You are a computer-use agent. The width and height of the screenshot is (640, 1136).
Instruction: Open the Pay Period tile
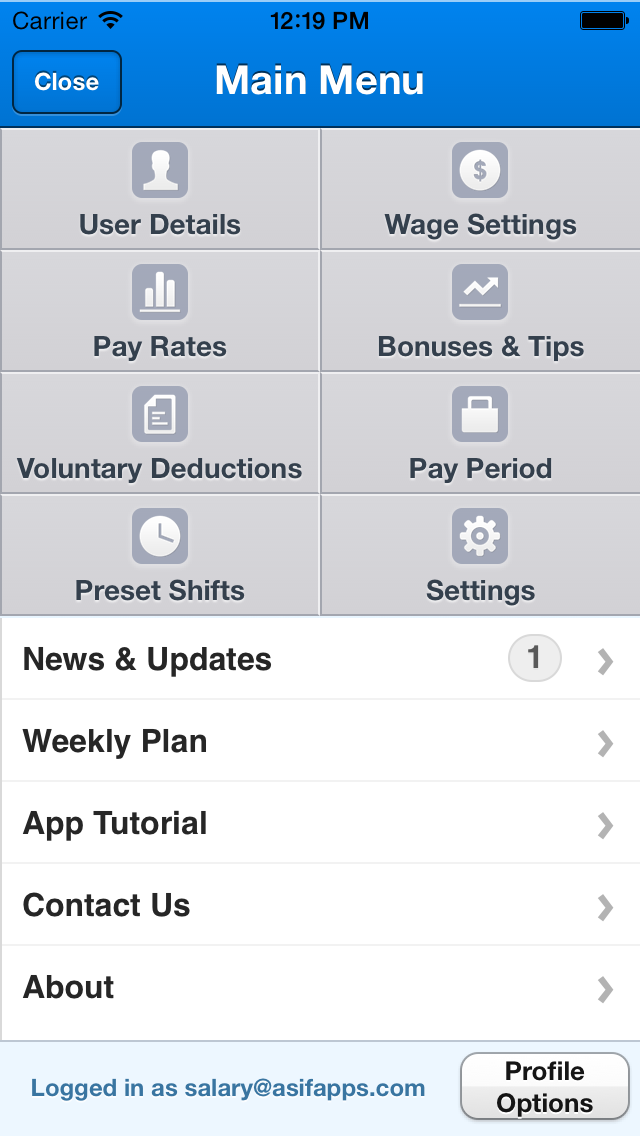click(x=481, y=433)
